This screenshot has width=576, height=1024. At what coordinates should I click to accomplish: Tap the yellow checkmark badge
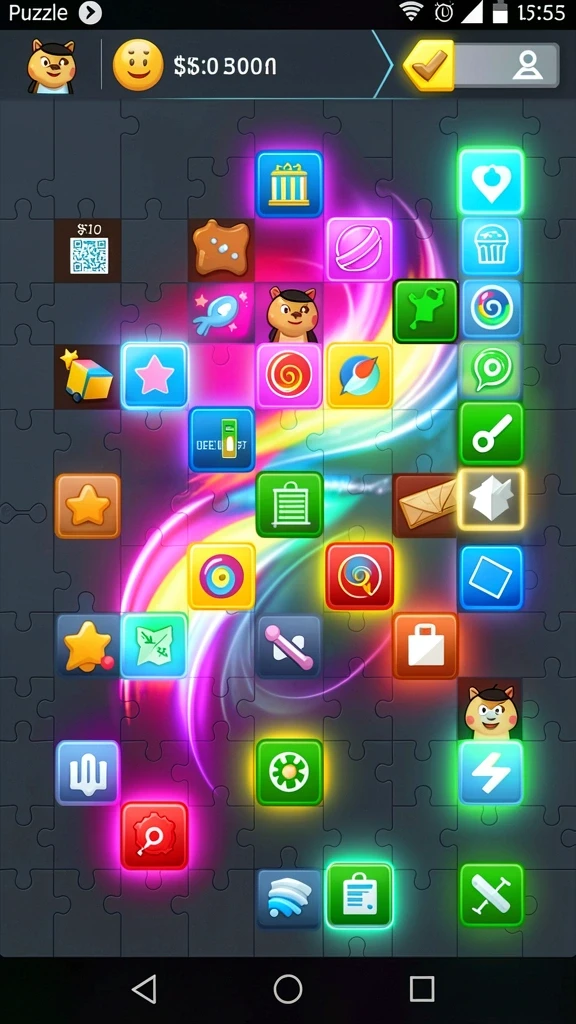(x=429, y=65)
